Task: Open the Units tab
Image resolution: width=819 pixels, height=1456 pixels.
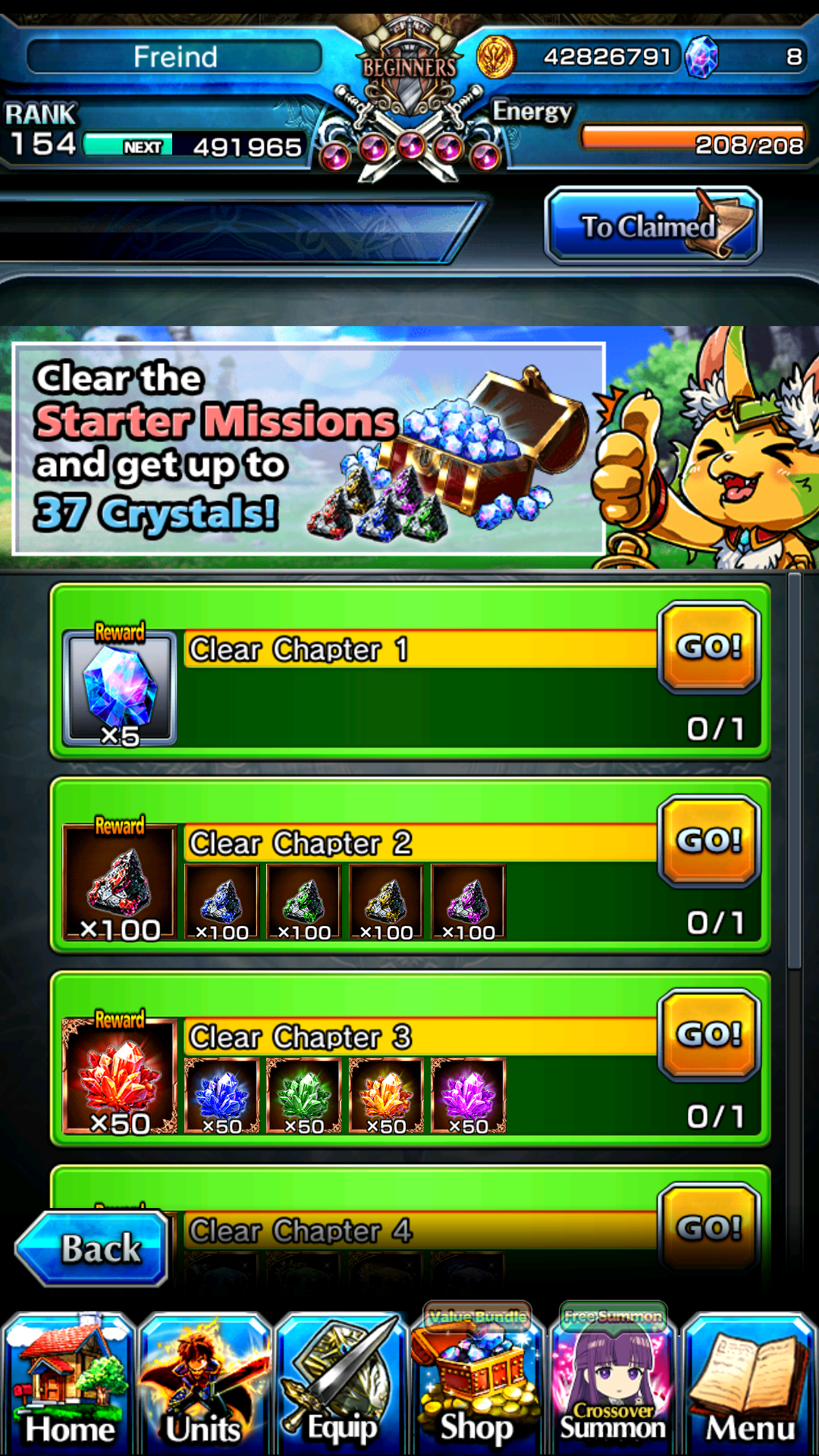Action: [205, 1384]
